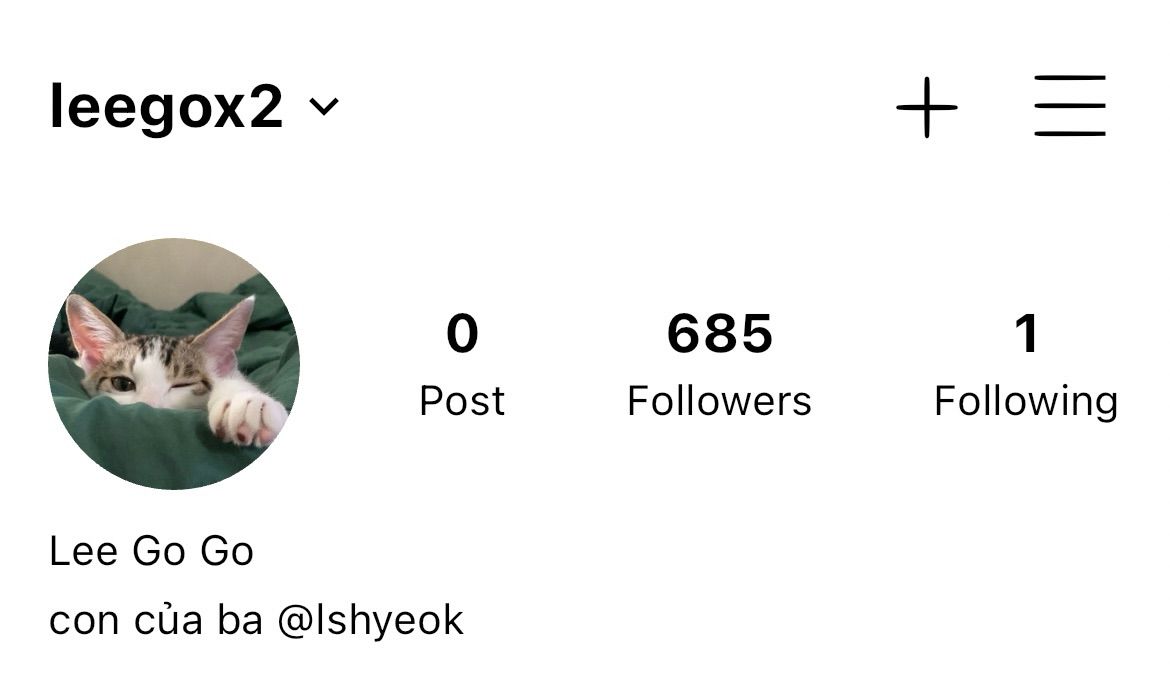Open the account switcher next to leegox2
The width and height of the screenshot is (1170, 694).
click(x=325, y=106)
